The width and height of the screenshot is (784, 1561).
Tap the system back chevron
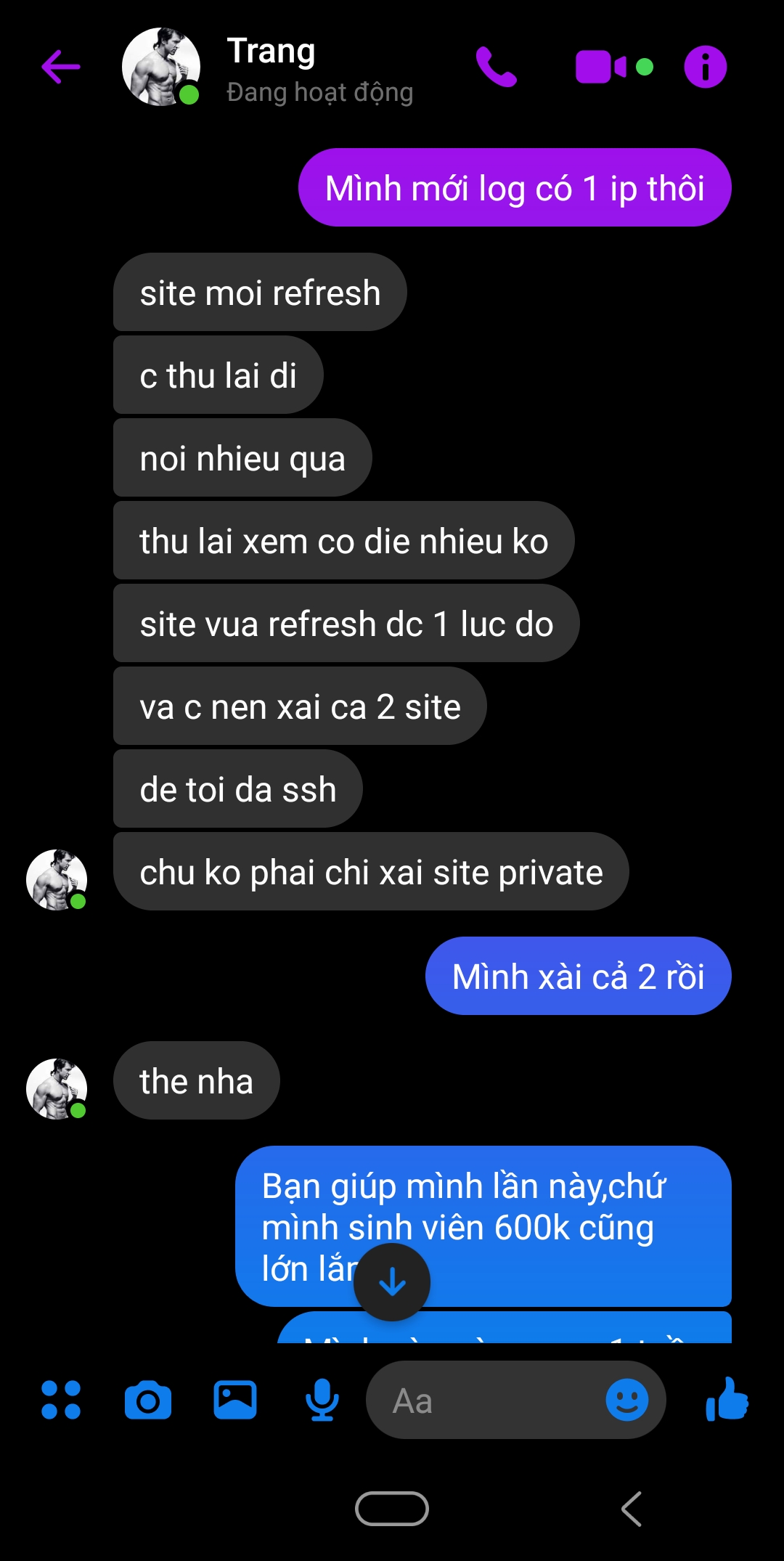coord(632,1509)
